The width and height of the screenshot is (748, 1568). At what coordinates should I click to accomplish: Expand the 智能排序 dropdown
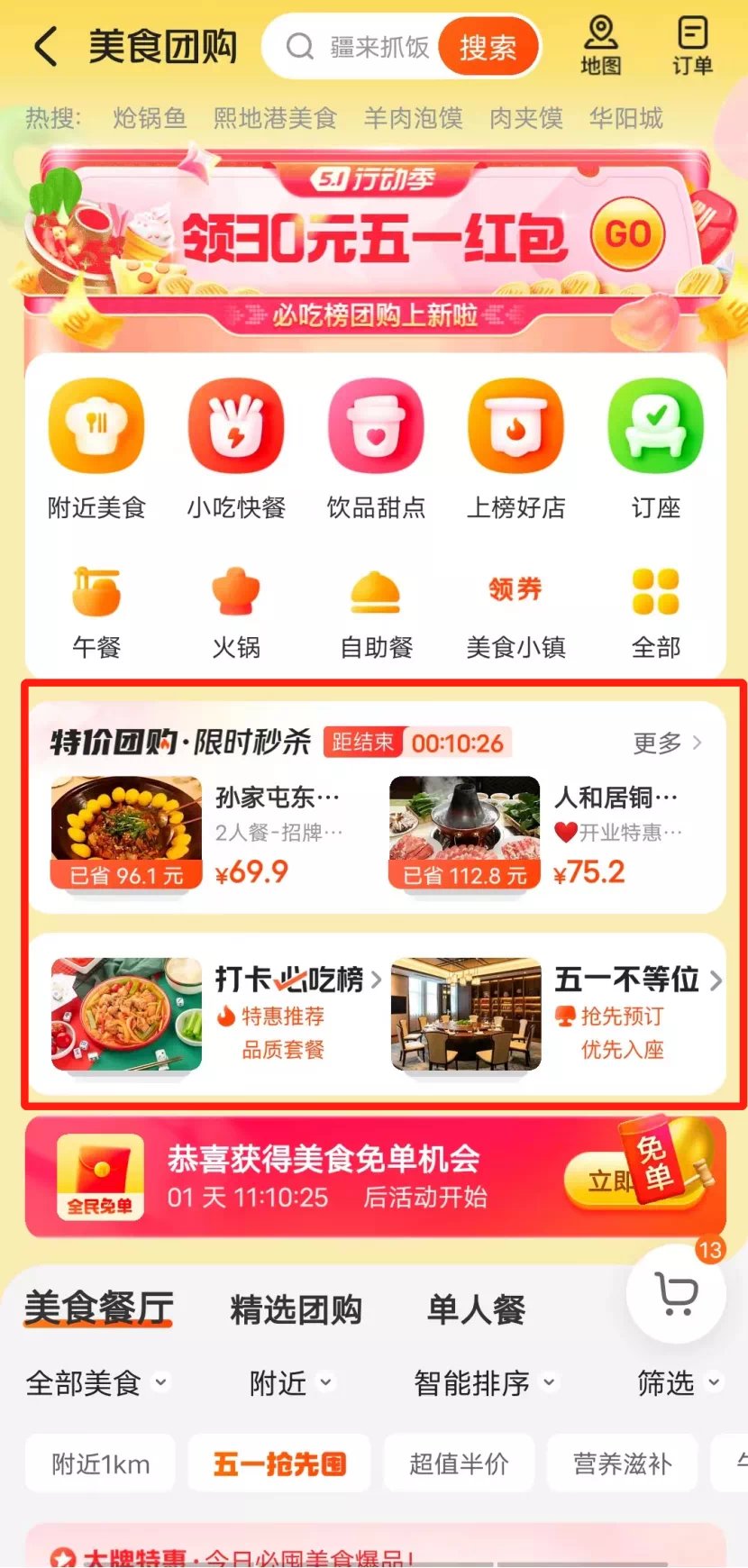point(487,1382)
